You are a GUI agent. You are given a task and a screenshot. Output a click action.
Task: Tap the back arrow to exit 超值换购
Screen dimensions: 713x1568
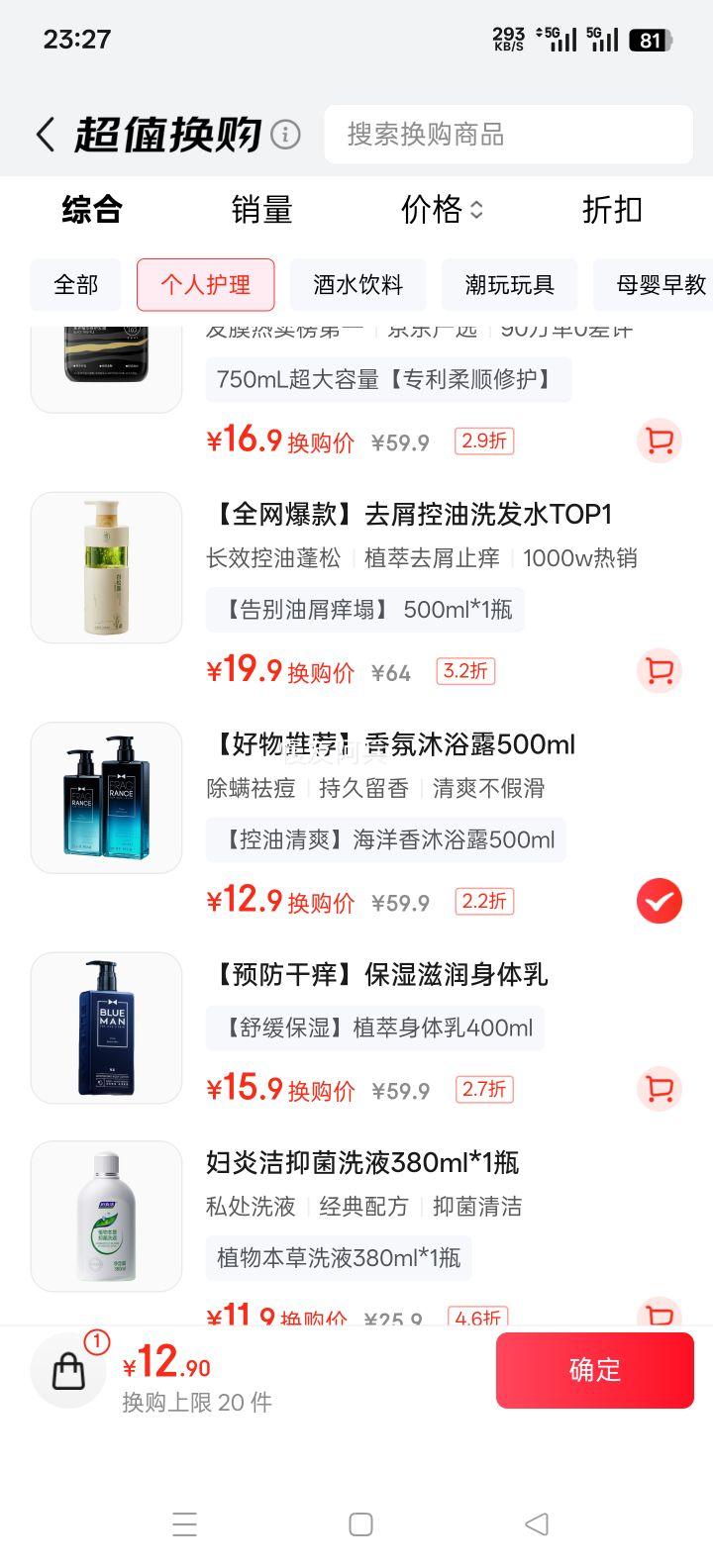pos(45,134)
